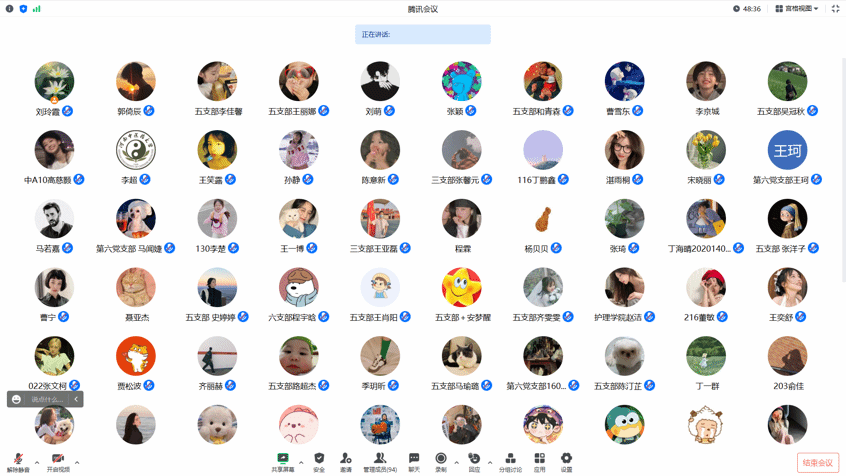This screenshot has width=846, height=476.
Task: Open the chat (聊天) panel
Action: 414,462
